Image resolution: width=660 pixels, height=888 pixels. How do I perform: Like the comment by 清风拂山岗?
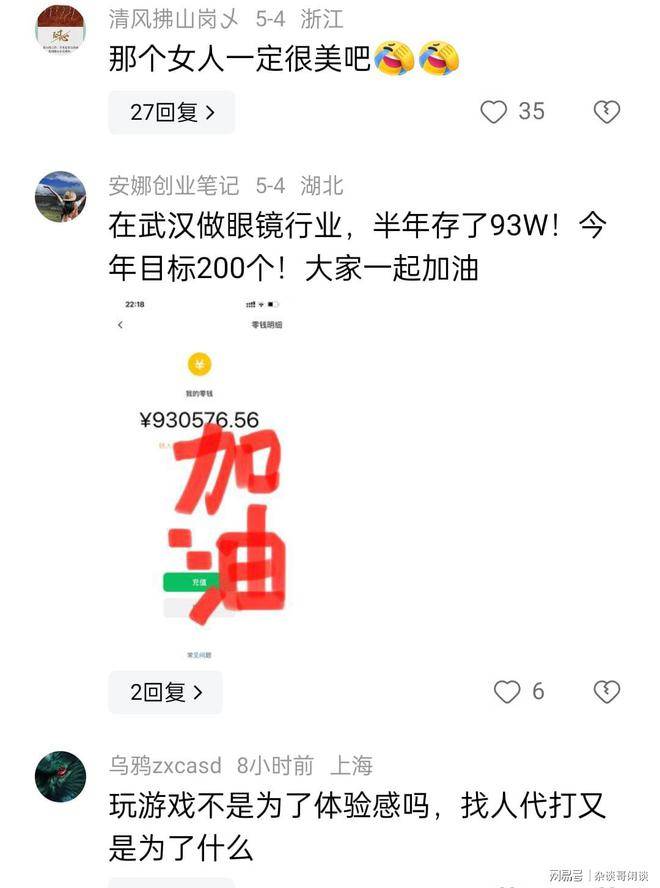tap(494, 112)
